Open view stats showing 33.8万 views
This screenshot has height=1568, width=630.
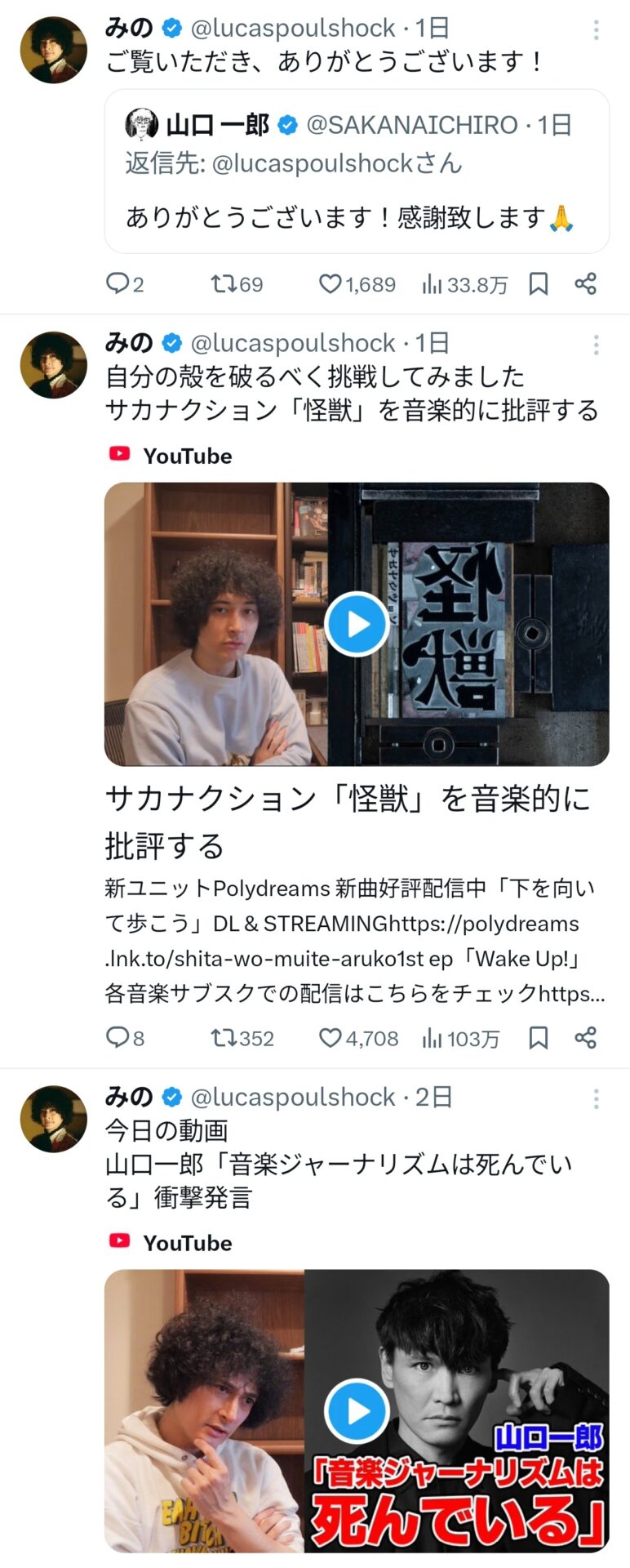[x=465, y=284]
